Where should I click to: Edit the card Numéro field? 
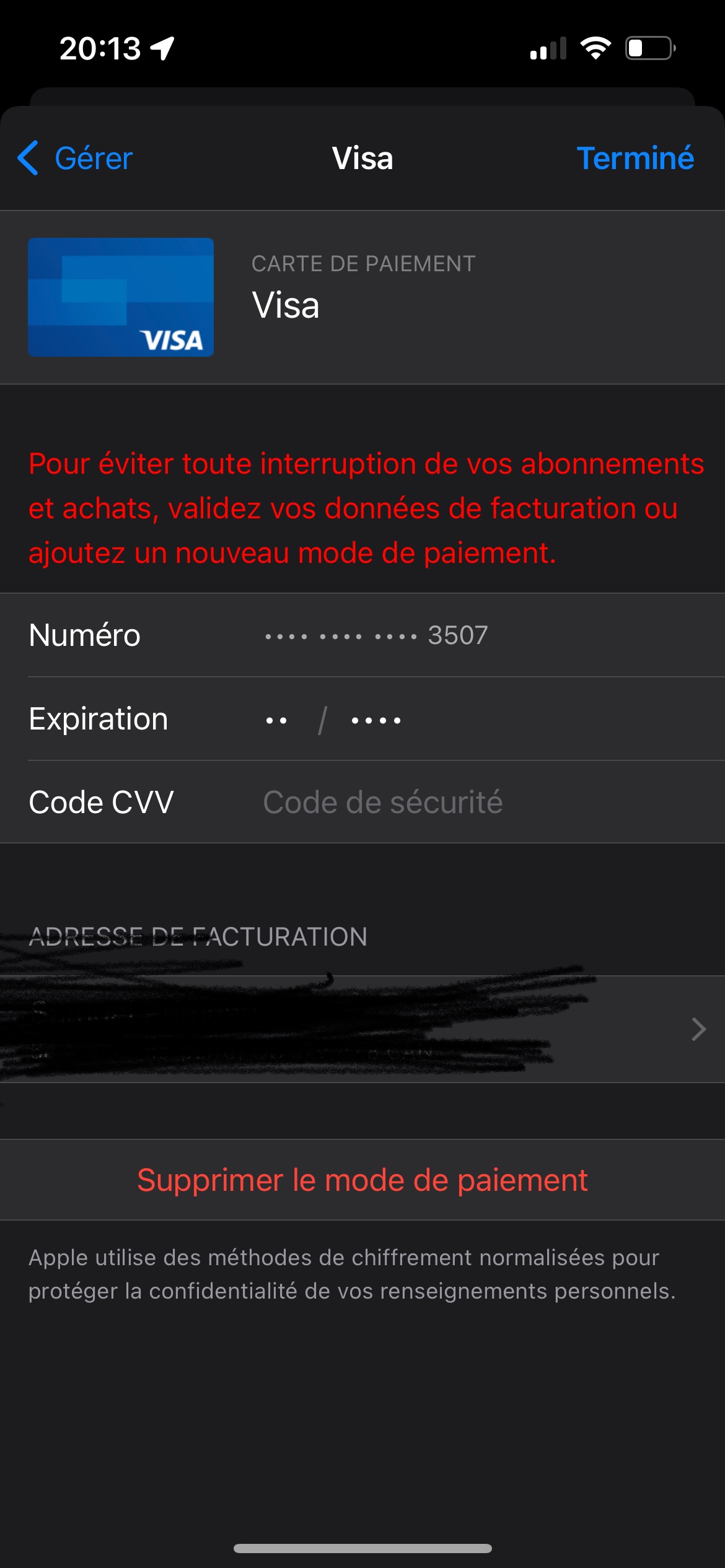(362, 635)
